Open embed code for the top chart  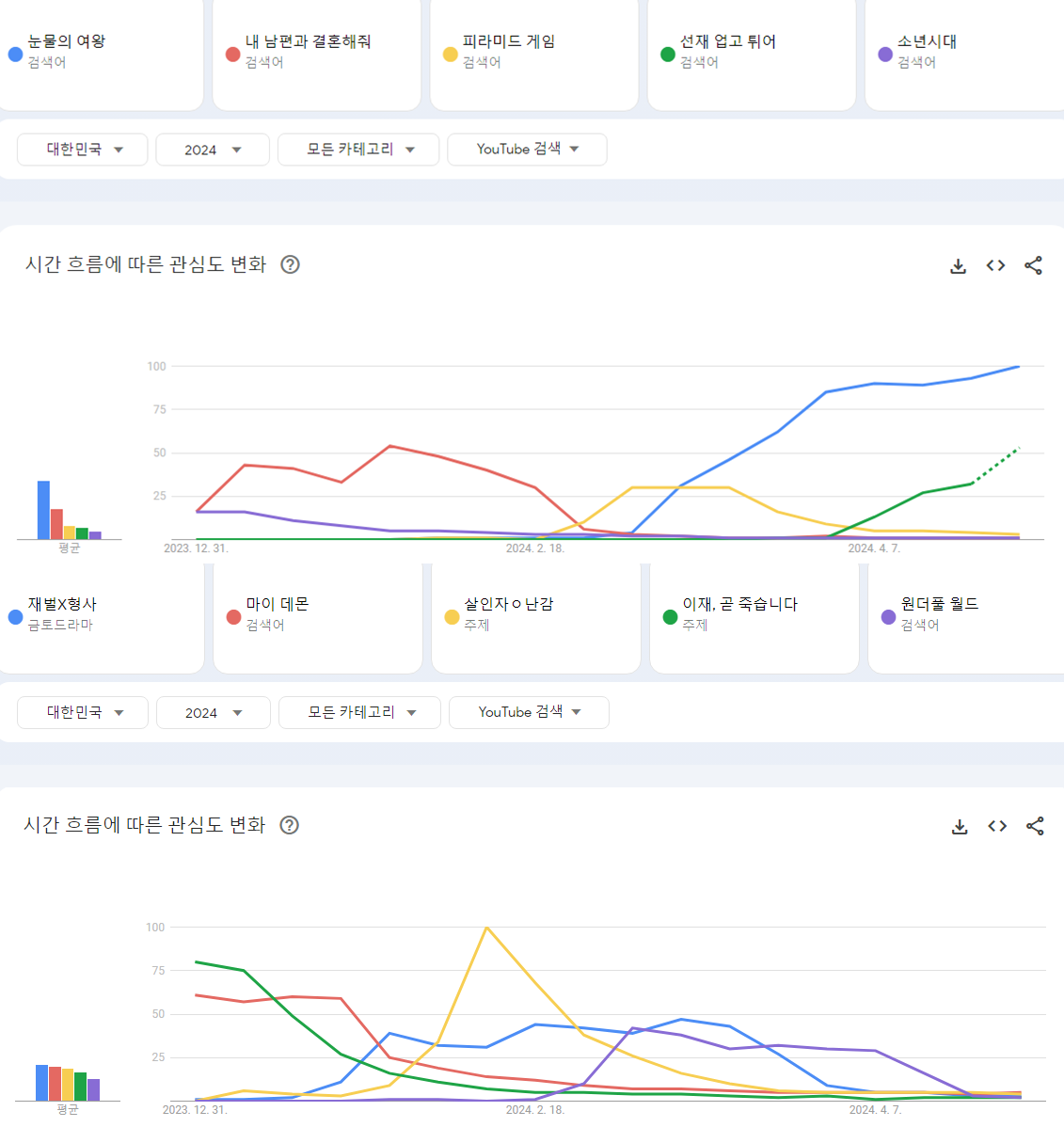click(994, 265)
